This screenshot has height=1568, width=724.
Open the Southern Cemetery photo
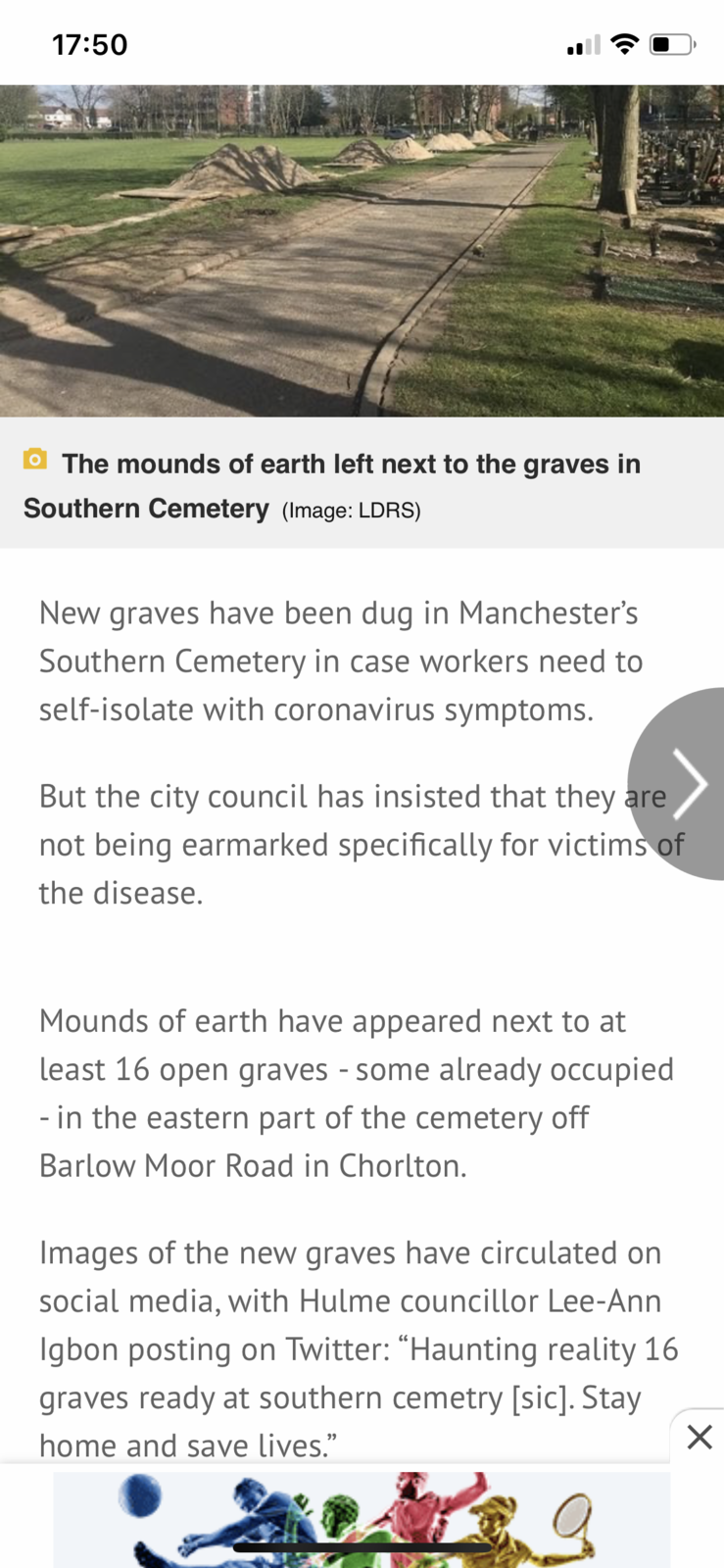coord(362,251)
